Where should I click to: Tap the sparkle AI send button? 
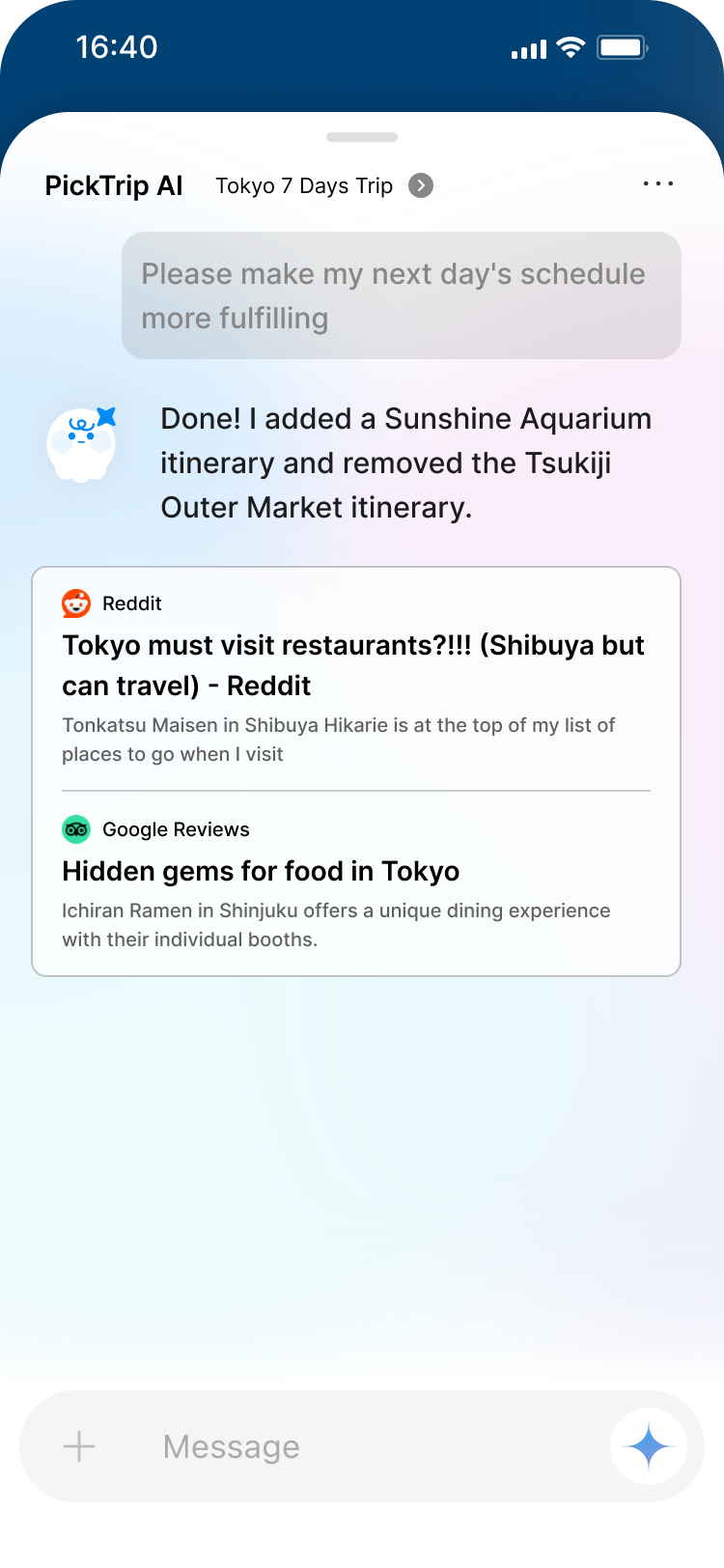tap(649, 1446)
